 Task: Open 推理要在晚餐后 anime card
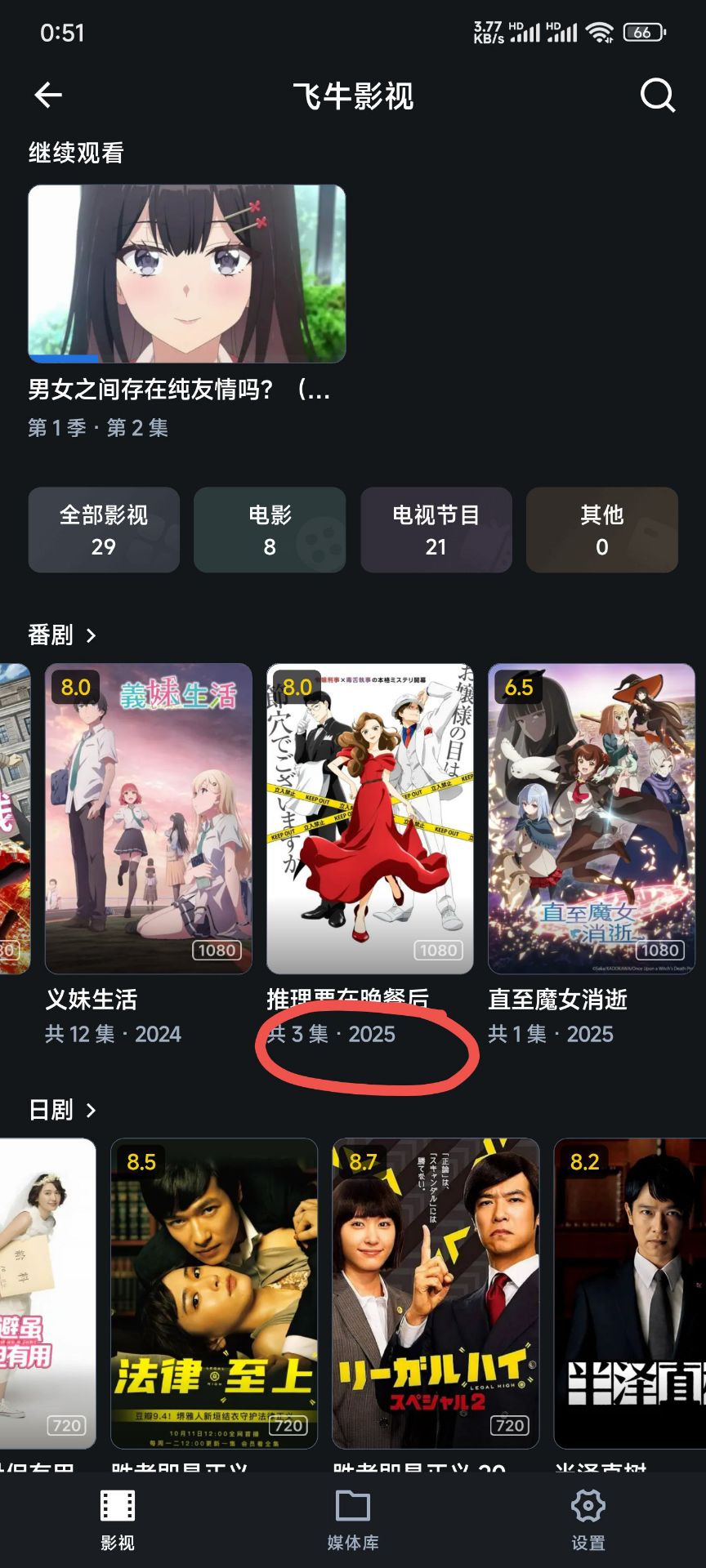370,818
